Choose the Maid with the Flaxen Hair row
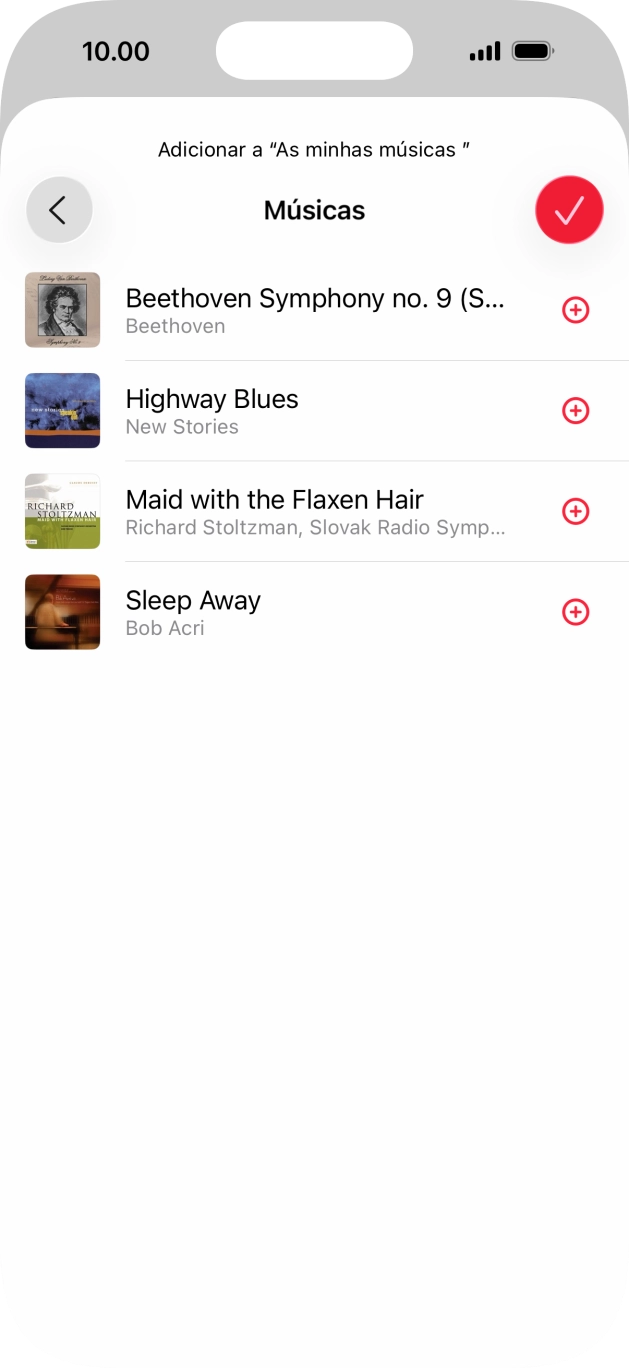Screen dimensions: 629x1368 pos(315,512)
